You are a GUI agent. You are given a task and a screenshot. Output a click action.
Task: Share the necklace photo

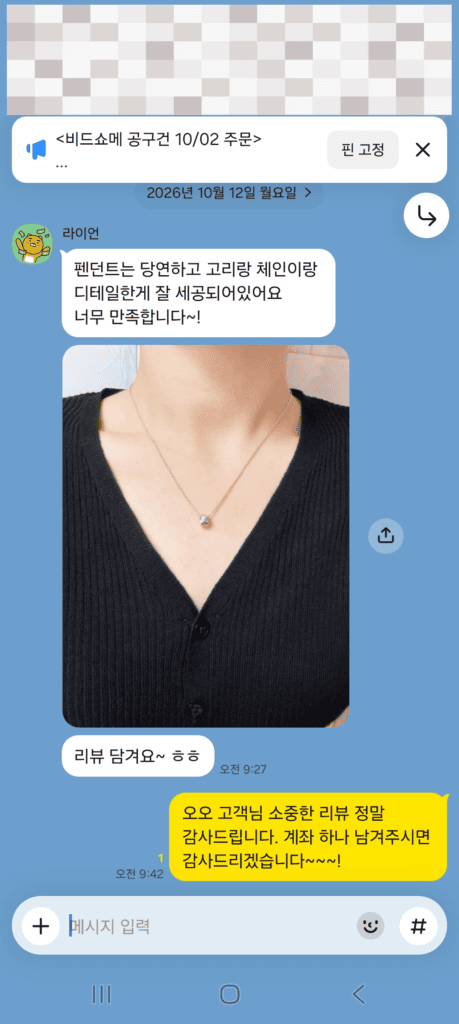(x=386, y=536)
